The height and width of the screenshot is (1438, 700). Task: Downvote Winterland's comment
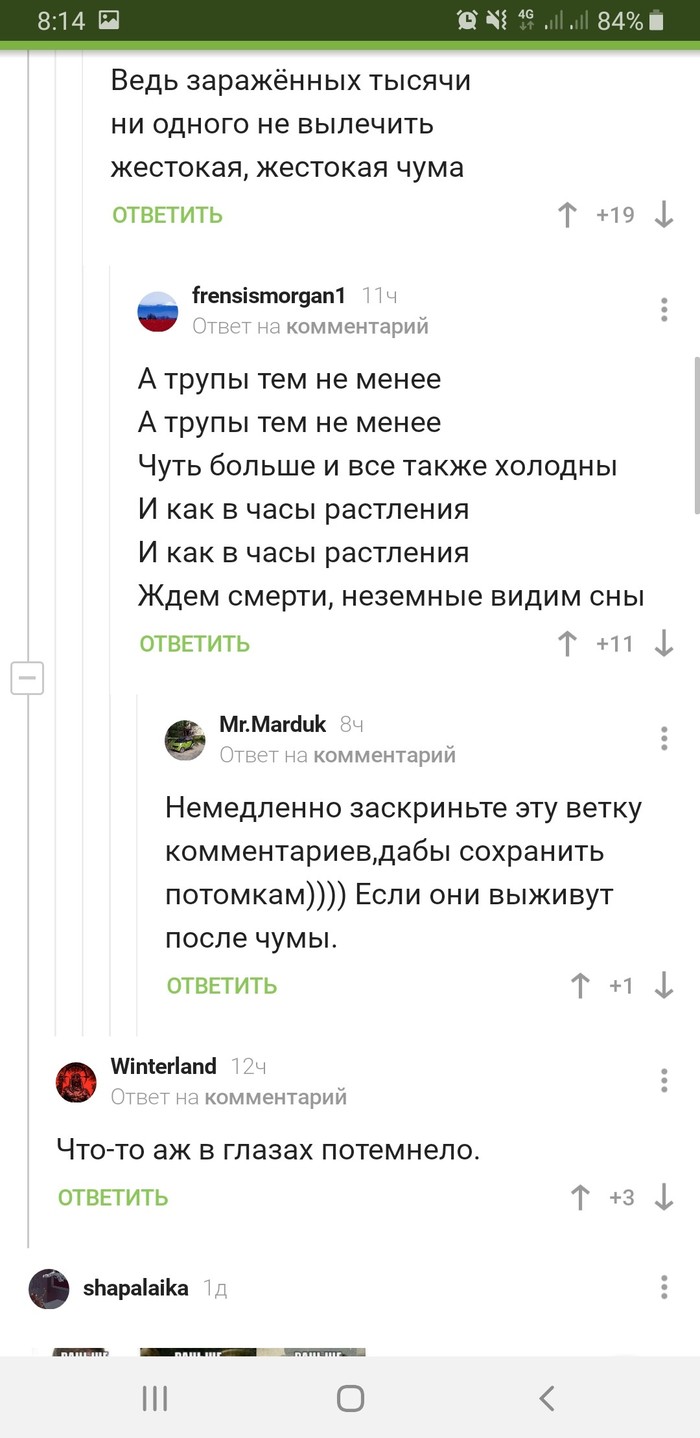(663, 1197)
